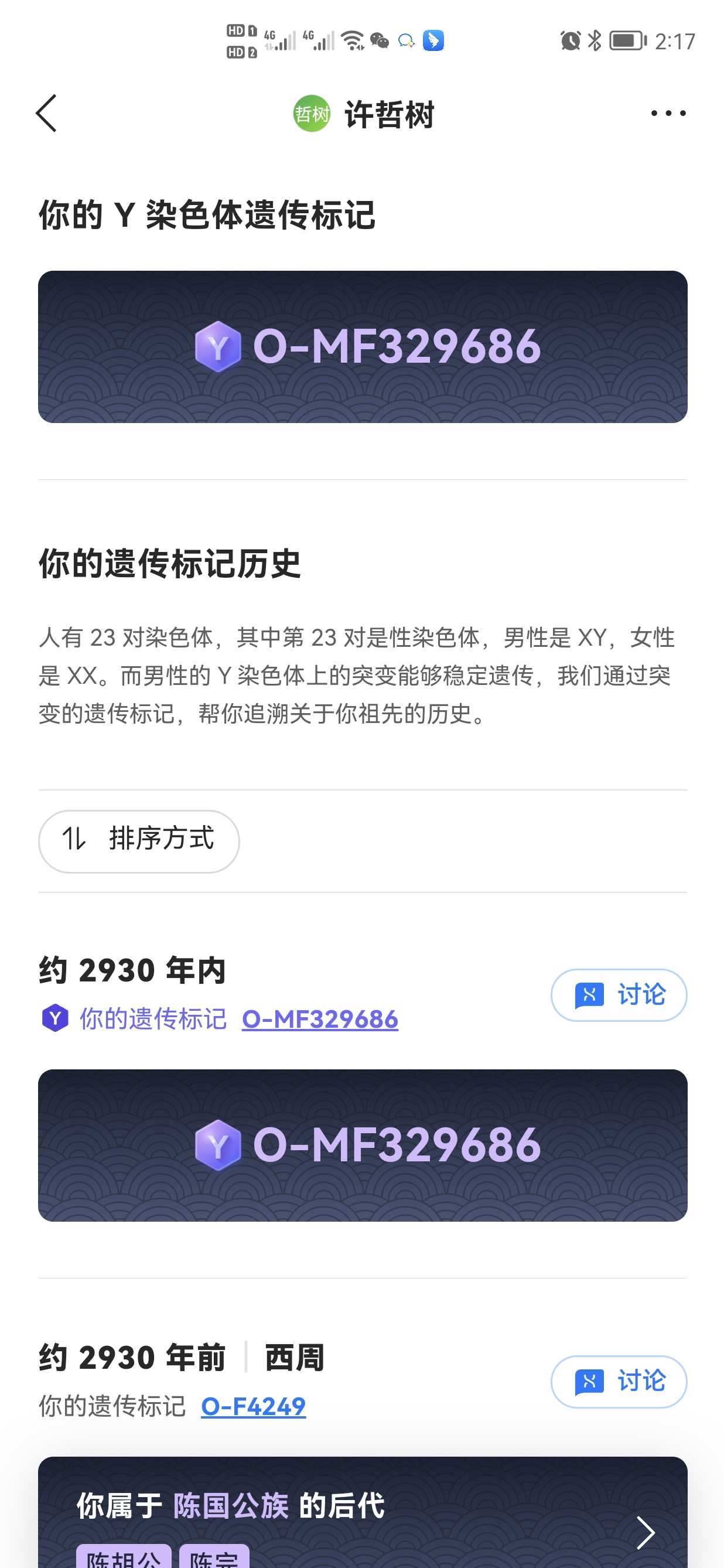This screenshot has width=724, height=1568.
Task: Open the 排序方式 sort options
Action: pyautogui.click(x=139, y=841)
